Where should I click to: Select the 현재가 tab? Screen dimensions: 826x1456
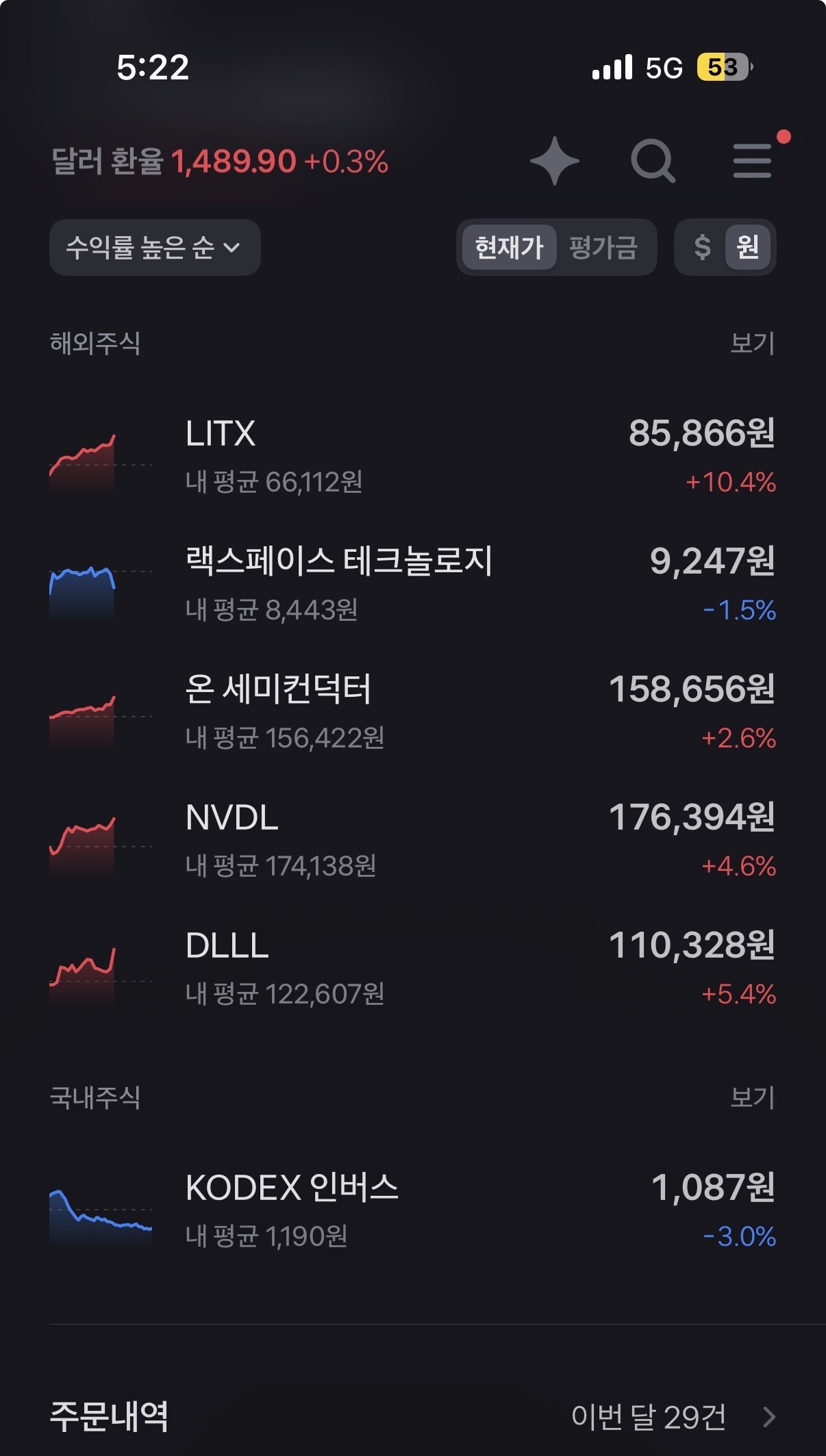pyautogui.click(x=509, y=247)
